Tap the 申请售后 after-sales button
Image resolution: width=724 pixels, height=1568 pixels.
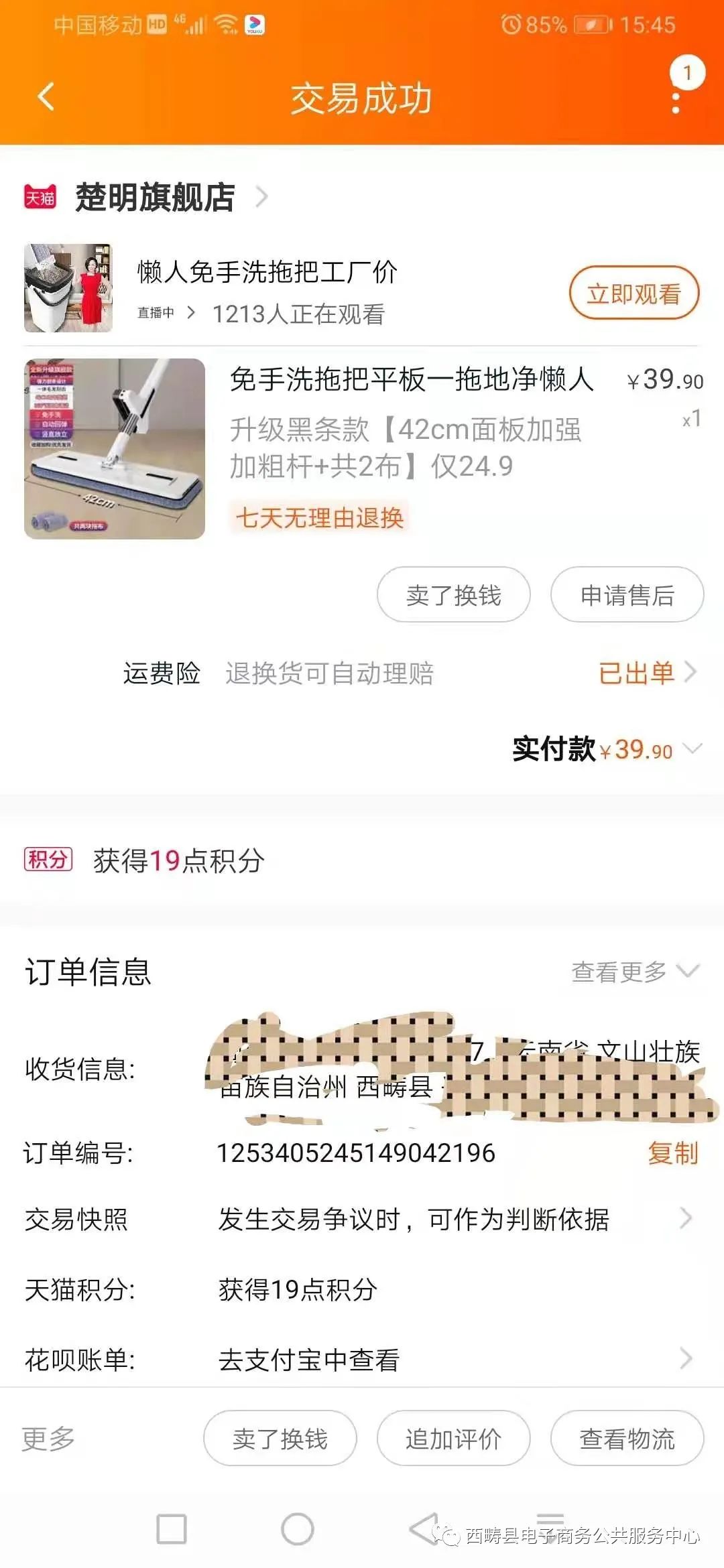click(x=627, y=594)
